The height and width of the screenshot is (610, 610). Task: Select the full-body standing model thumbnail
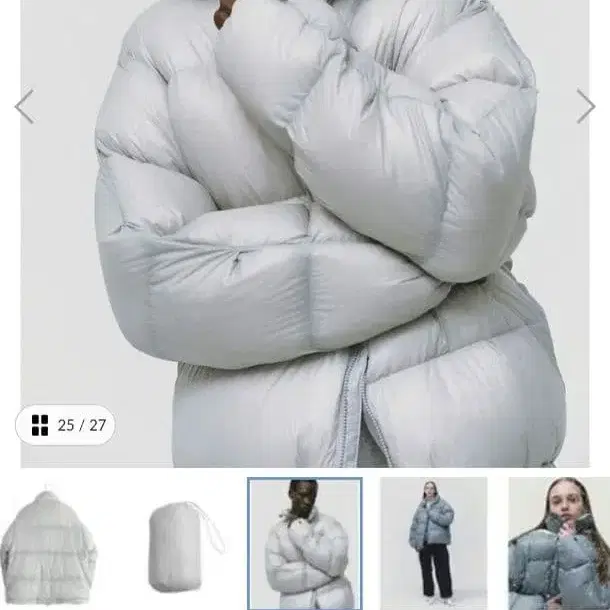coord(433,543)
